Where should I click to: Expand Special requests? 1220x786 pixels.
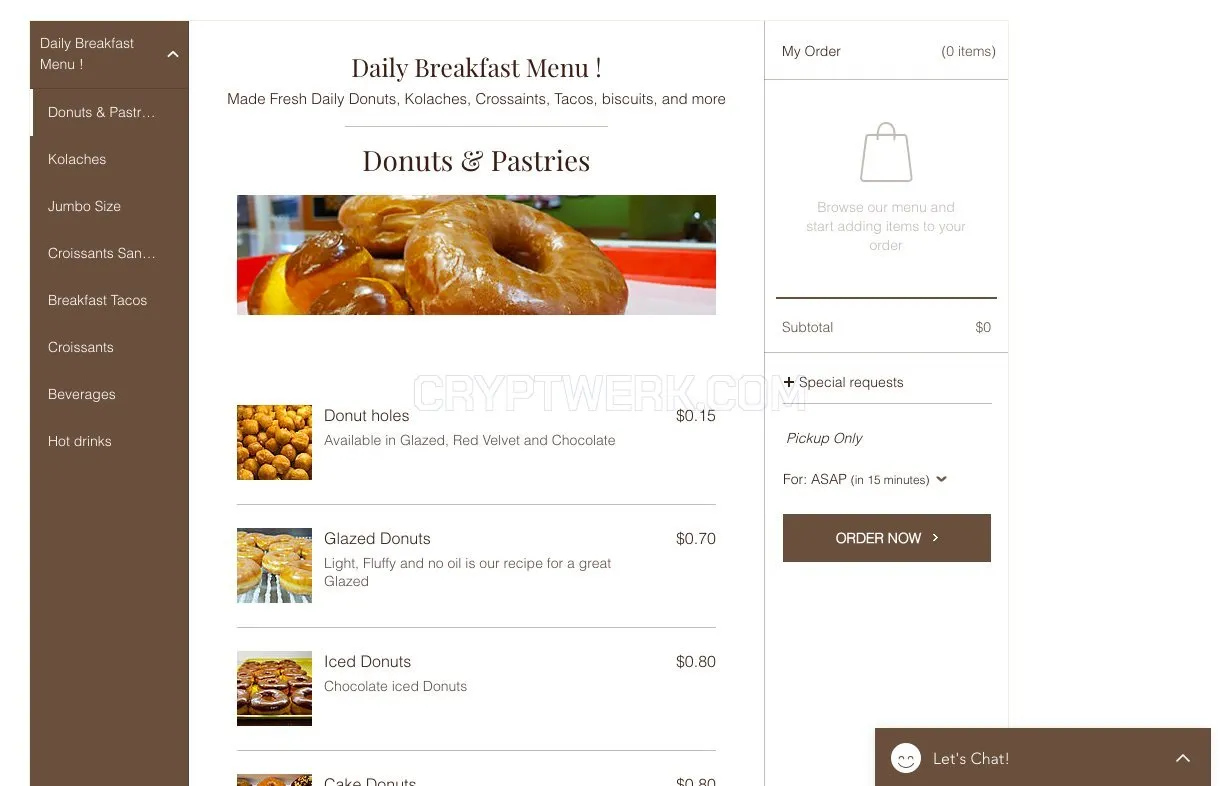tap(843, 382)
